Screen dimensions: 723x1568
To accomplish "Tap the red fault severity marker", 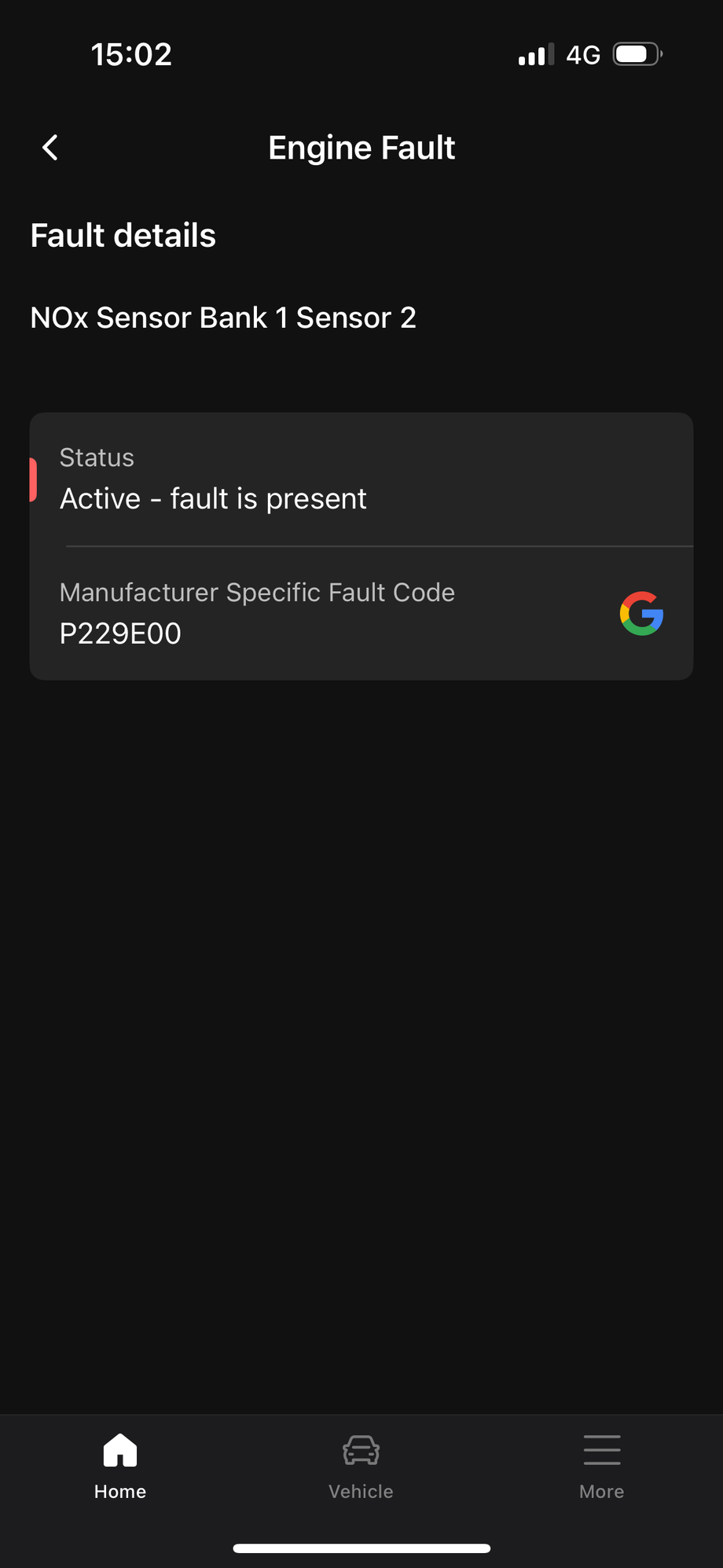I will pyautogui.click(x=33, y=478).
